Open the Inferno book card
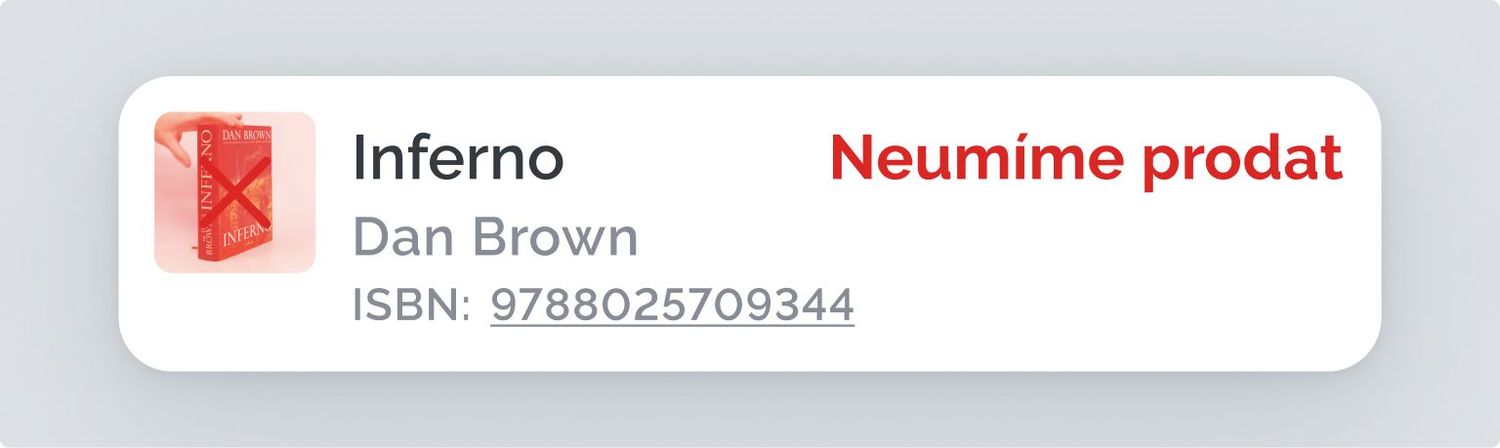Viewport: 1500px width, 448px height. click(x=458, y=158)
